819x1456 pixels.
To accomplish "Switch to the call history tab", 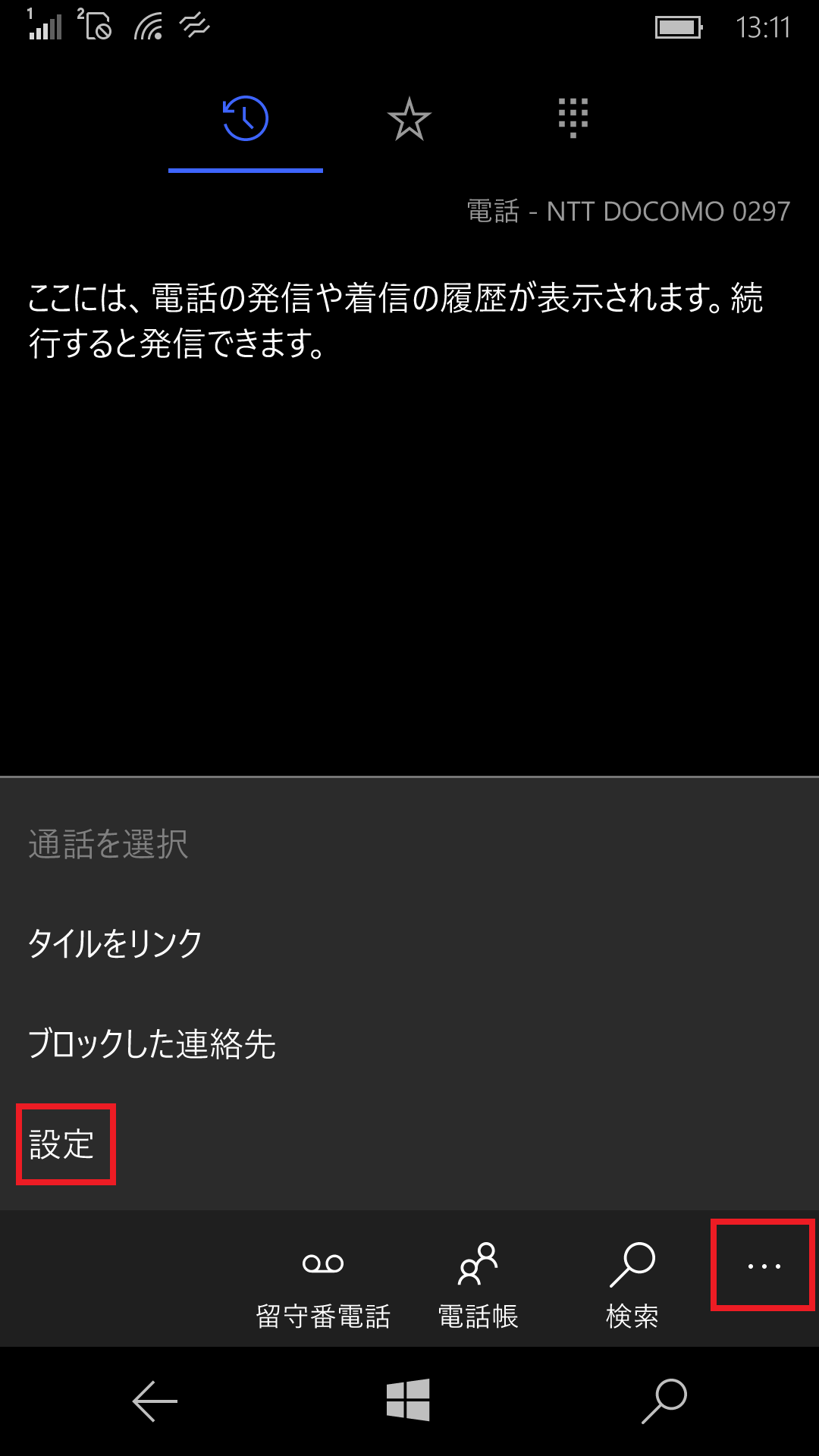I will pyautogui.click(x=245, y=119).
